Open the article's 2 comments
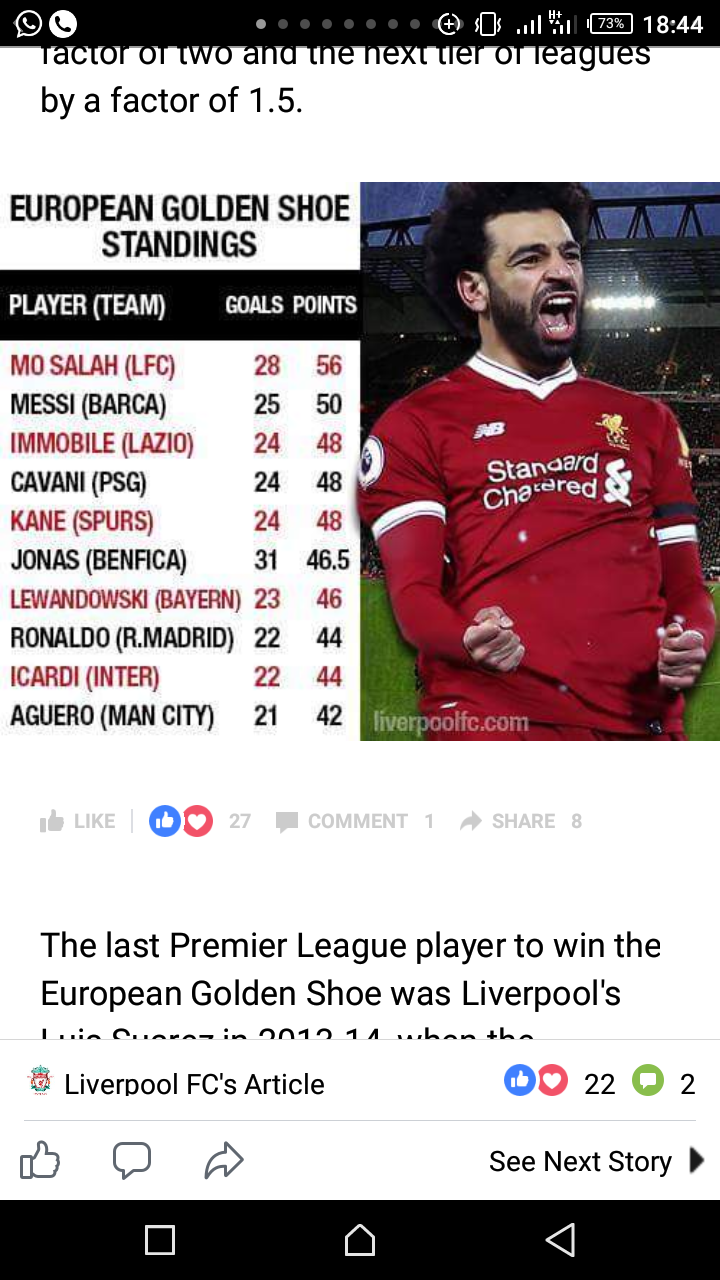 [x=664, y=1083]
